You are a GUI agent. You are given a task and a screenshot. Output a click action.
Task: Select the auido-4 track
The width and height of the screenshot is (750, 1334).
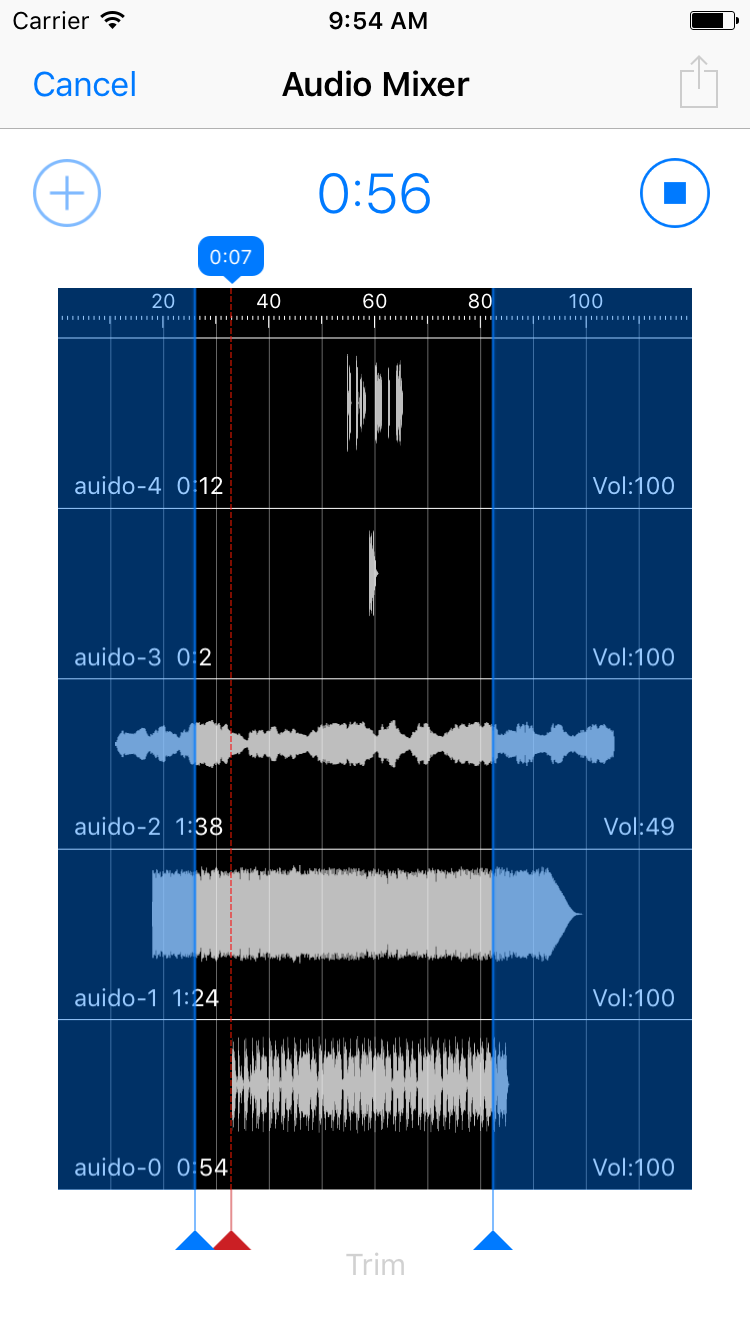pos(375,423)
